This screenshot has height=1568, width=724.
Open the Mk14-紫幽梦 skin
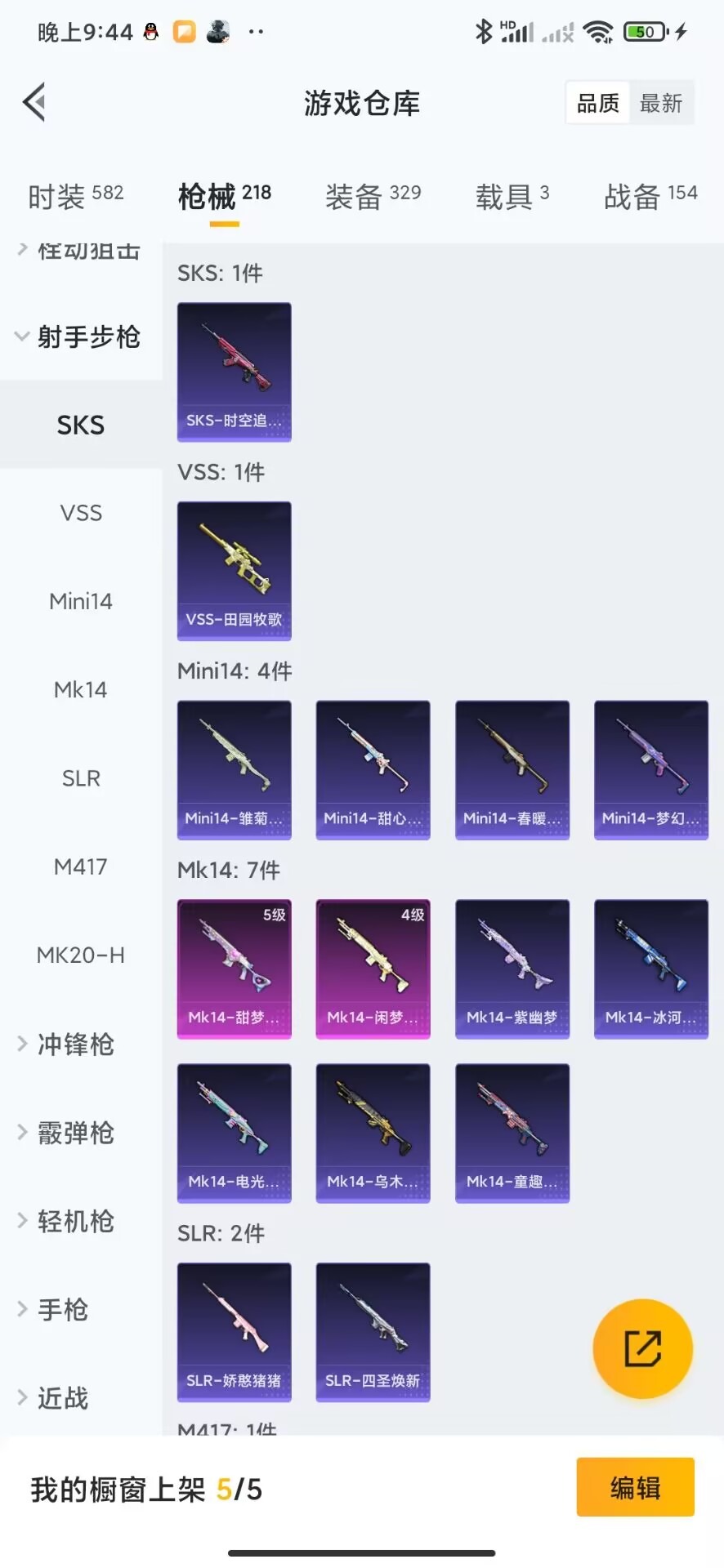coord(512,969)
